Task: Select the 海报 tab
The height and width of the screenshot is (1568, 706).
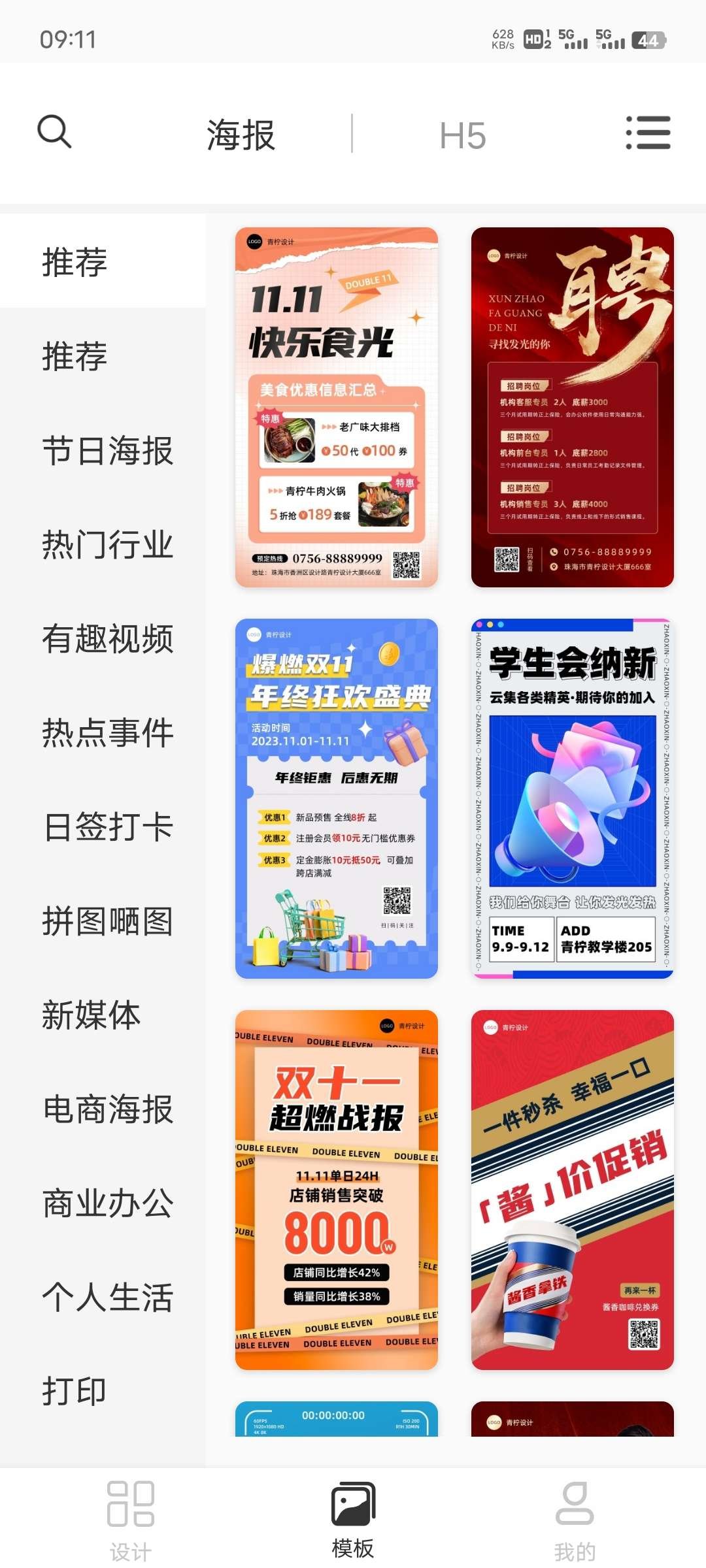Action: point(241,135)
